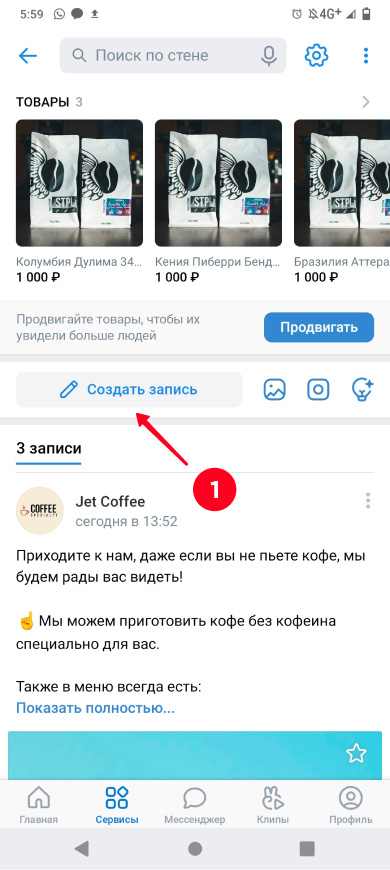Open the story camera icon
This screenshot has width=390, height=870.
click(318, 390)
